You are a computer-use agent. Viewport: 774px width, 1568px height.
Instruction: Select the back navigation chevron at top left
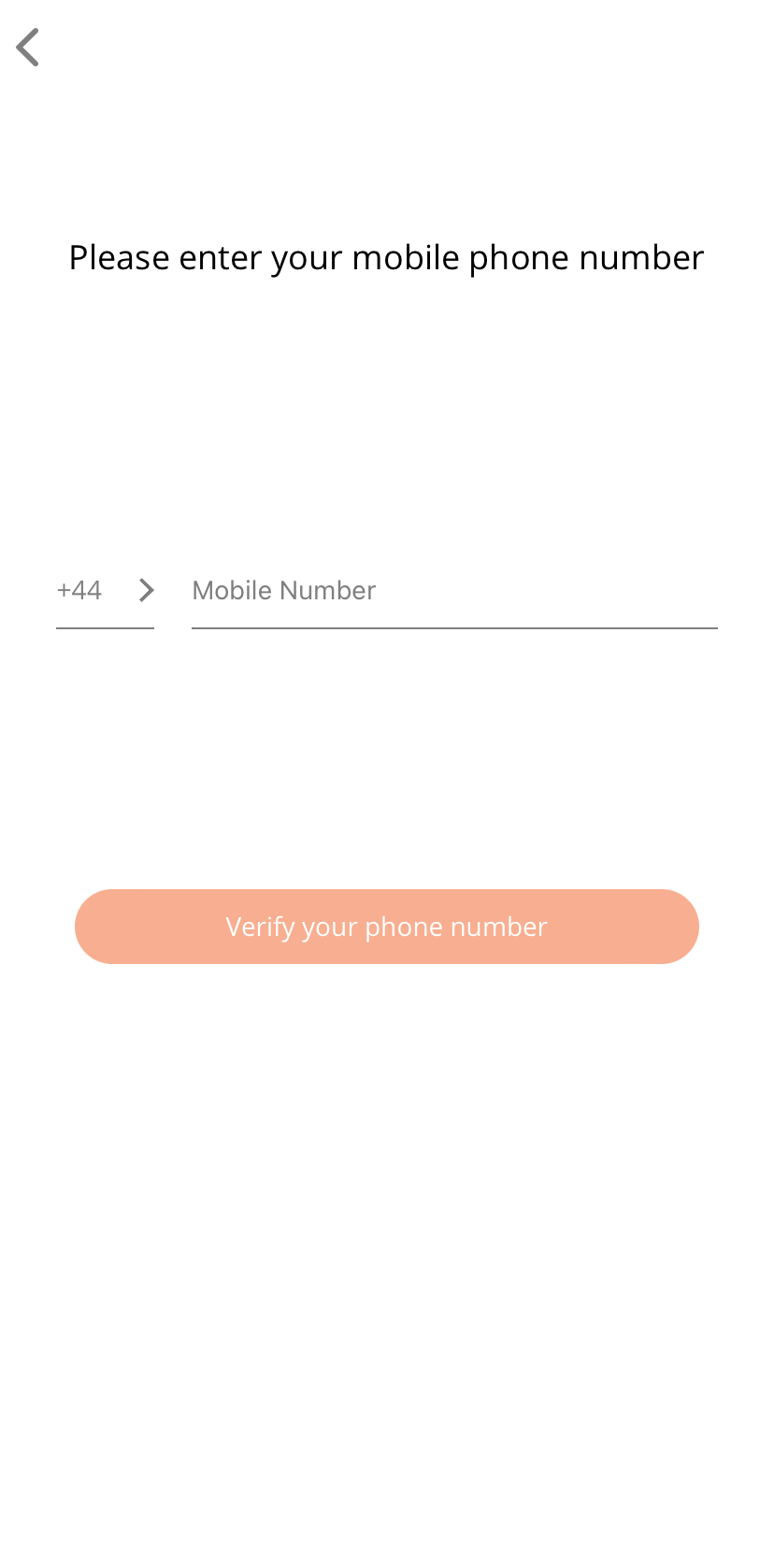(x=28, y=47)
